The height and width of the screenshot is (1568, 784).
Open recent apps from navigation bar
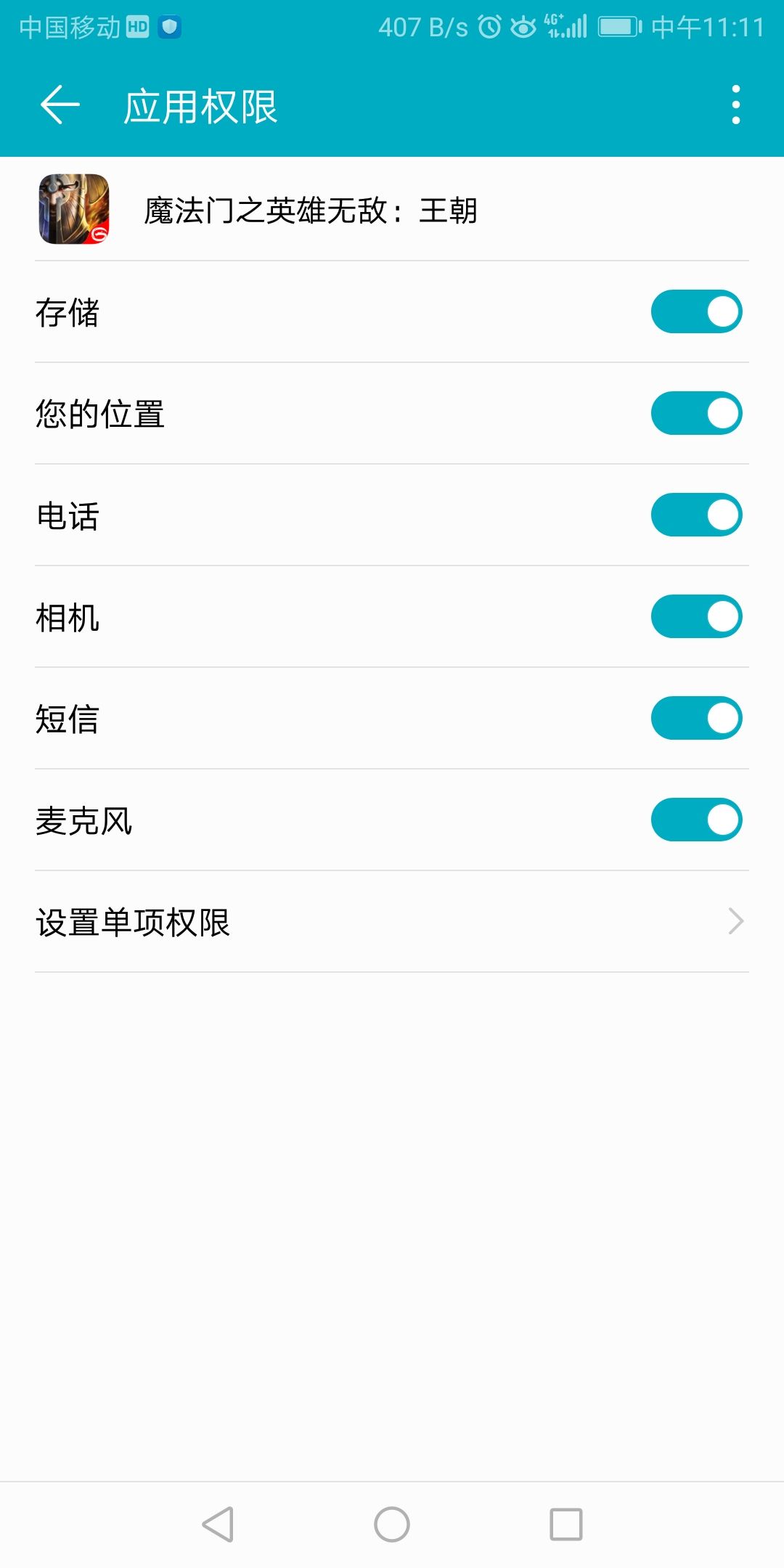point(566,1524)
